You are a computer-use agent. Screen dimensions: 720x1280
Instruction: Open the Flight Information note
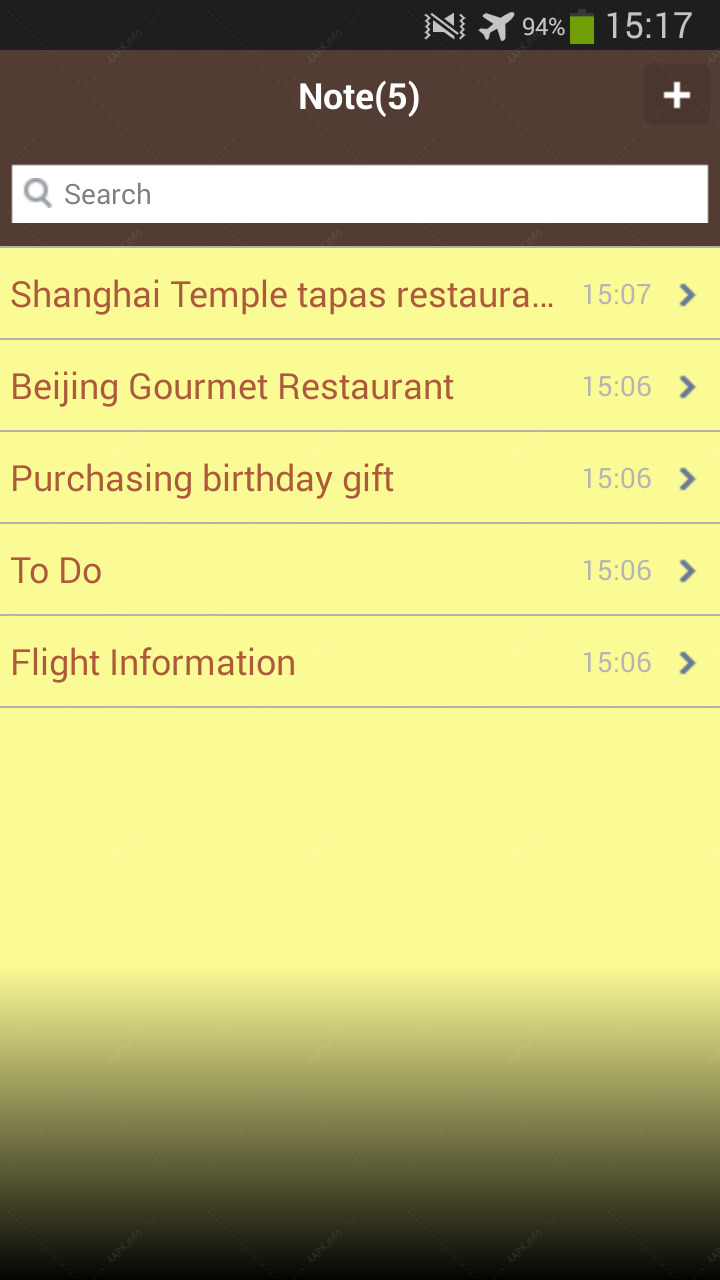[360, 662]
